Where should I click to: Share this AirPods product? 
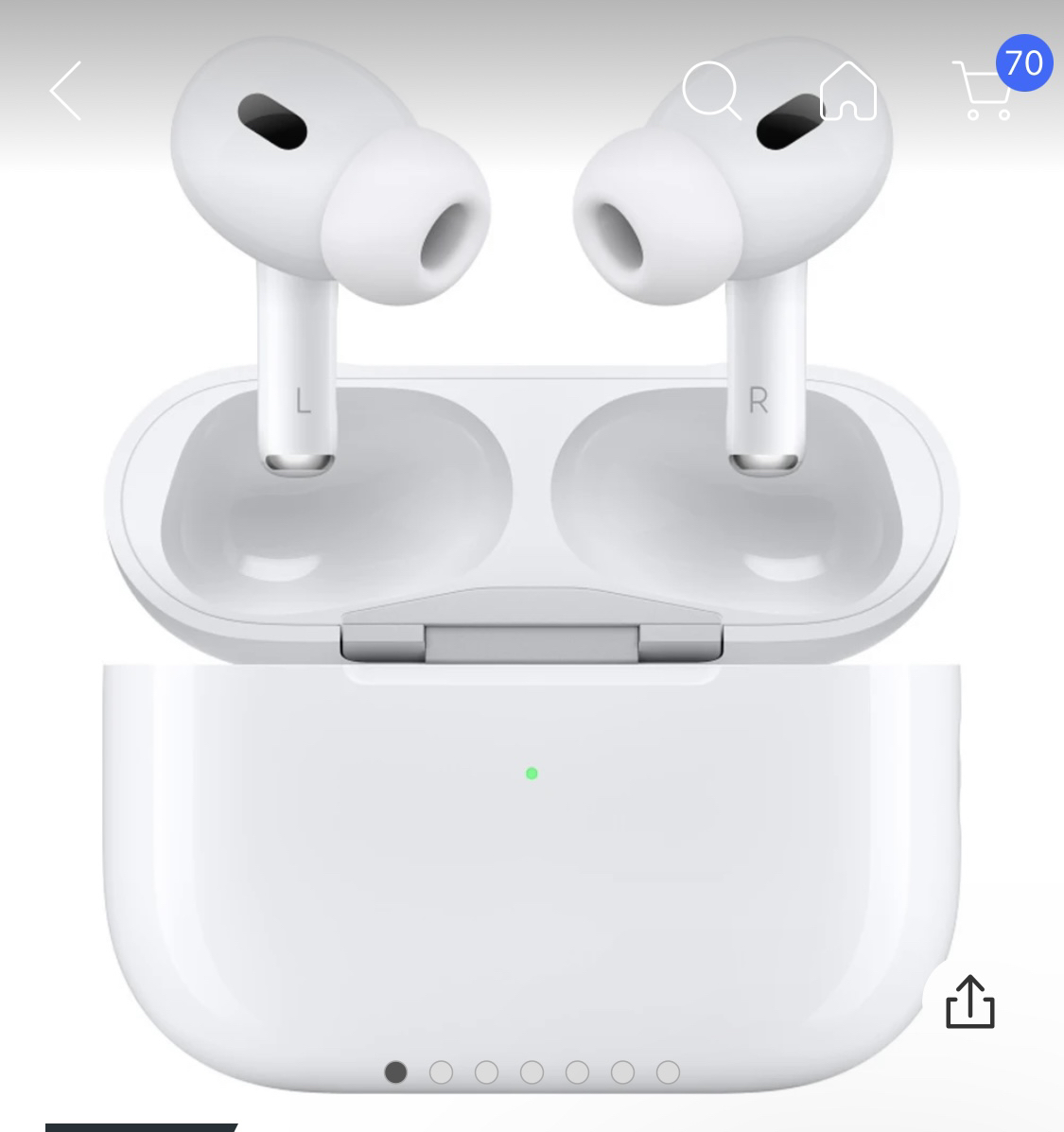pyautogui.click(x=970, y=1001)
